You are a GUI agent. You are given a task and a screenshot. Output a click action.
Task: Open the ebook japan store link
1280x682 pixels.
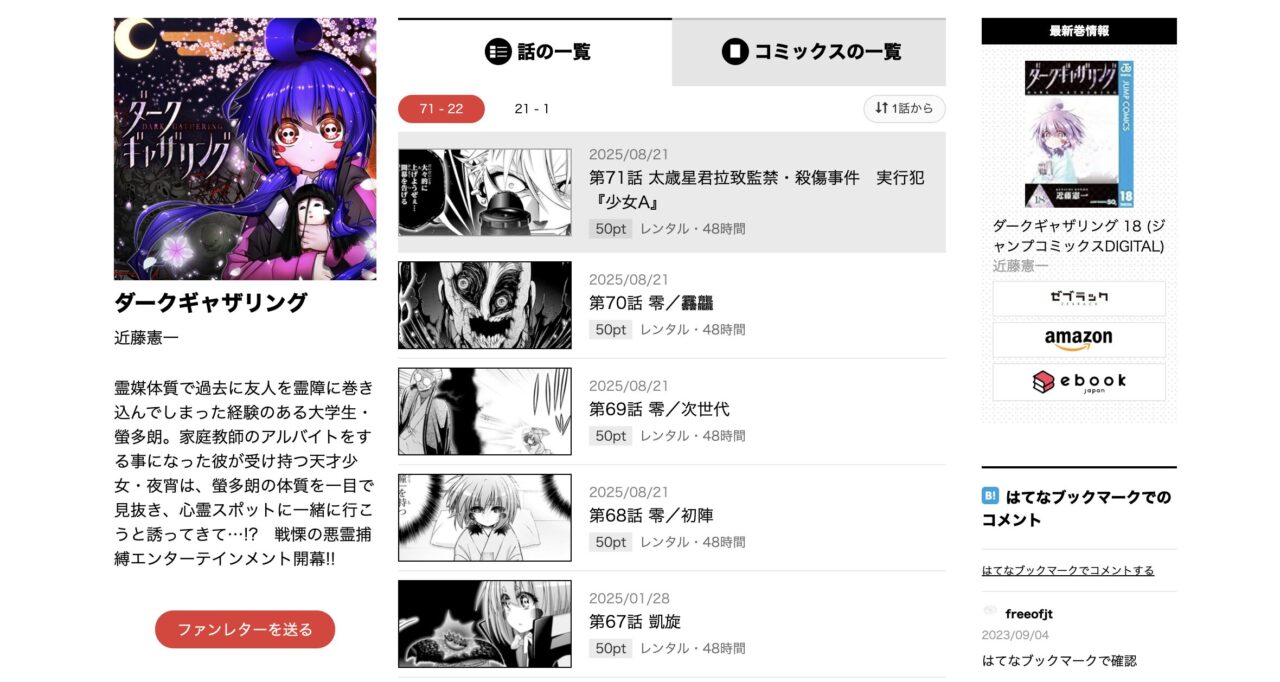1078,382
